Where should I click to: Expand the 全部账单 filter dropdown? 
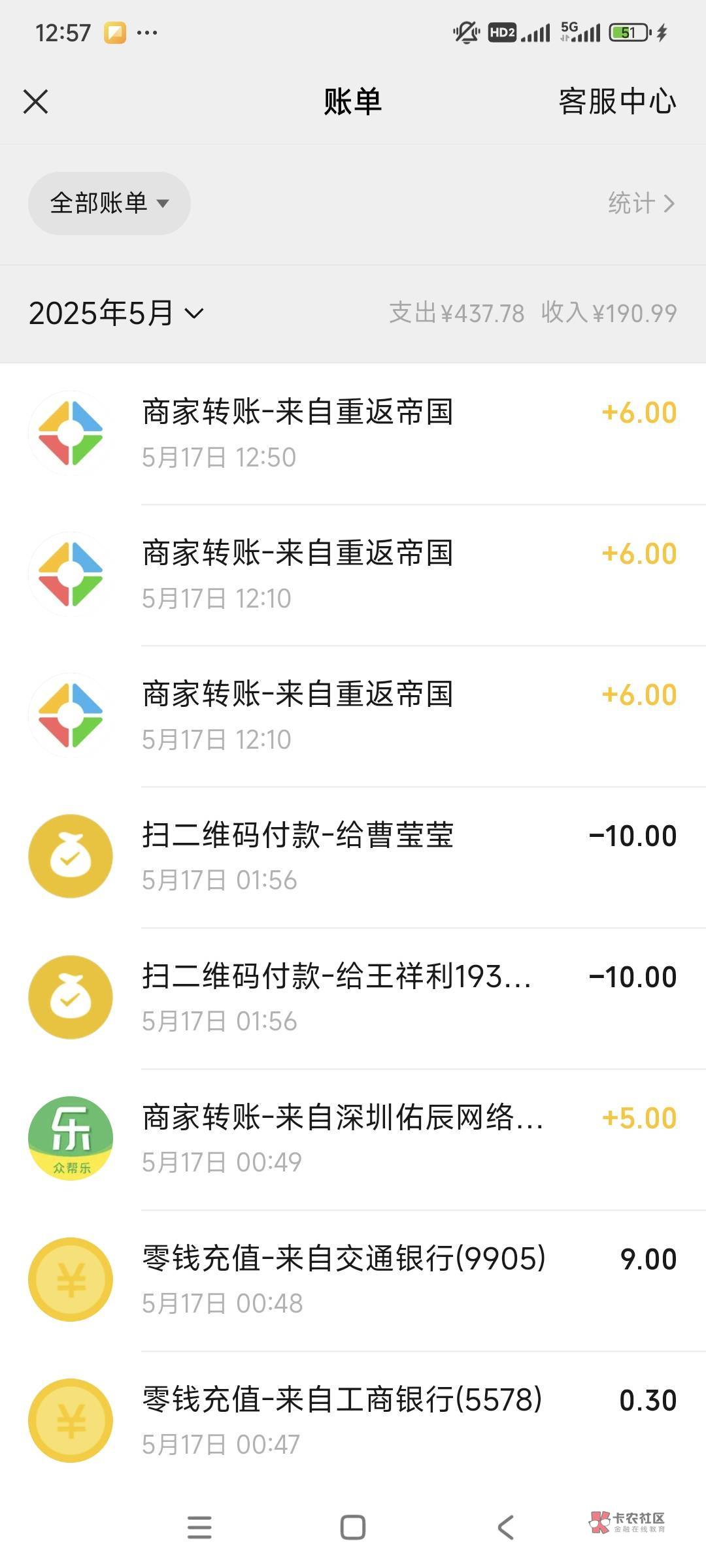click(109, 203)
